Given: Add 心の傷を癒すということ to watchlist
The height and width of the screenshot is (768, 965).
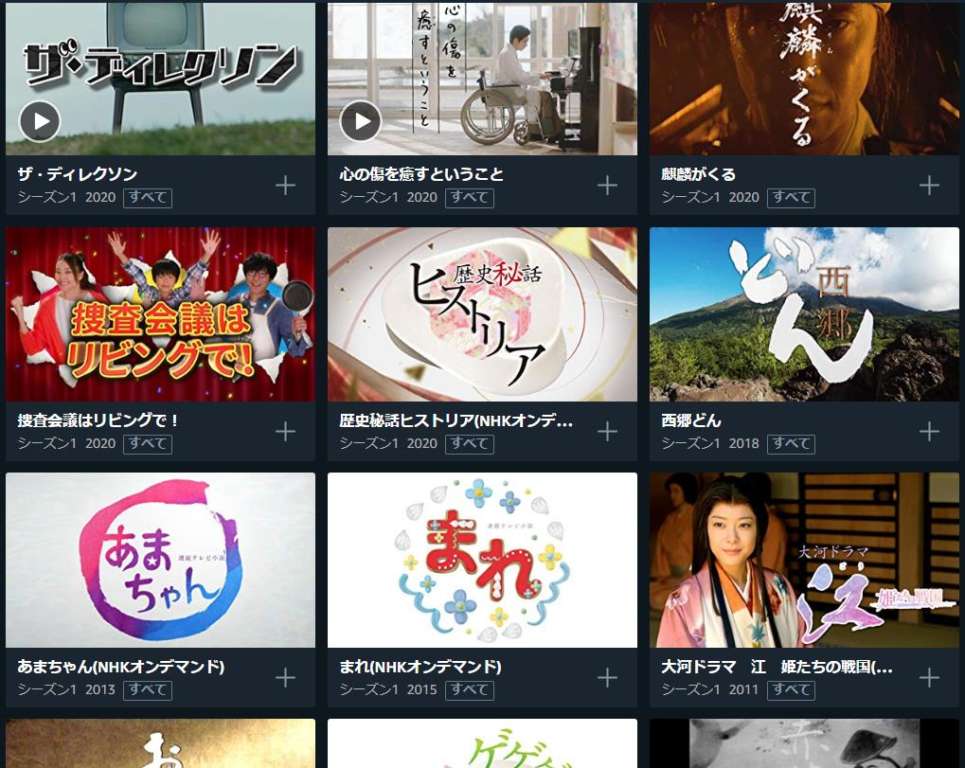Looking at the screenshot, I should [607, 185].
